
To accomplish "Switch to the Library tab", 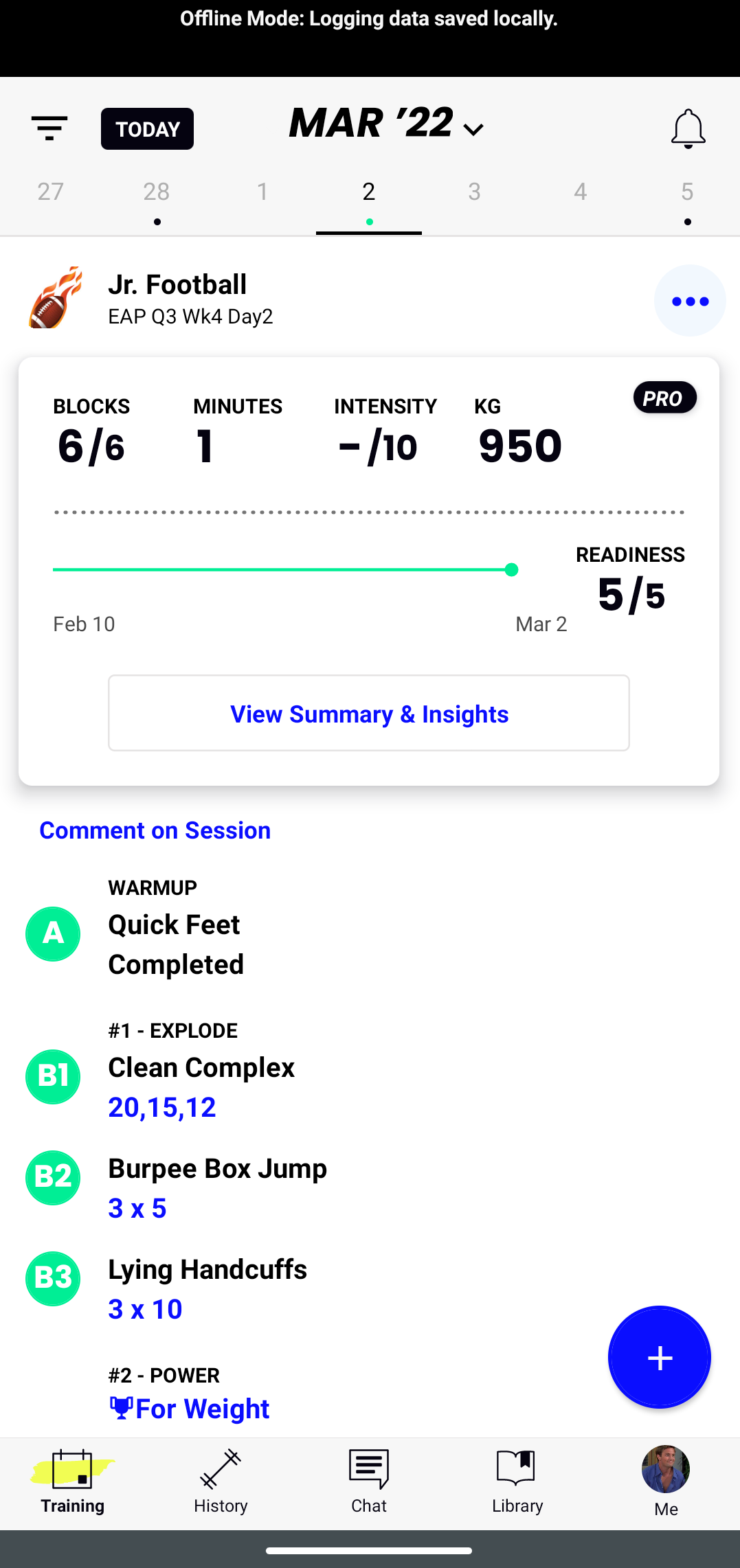I will [517, 1482].
